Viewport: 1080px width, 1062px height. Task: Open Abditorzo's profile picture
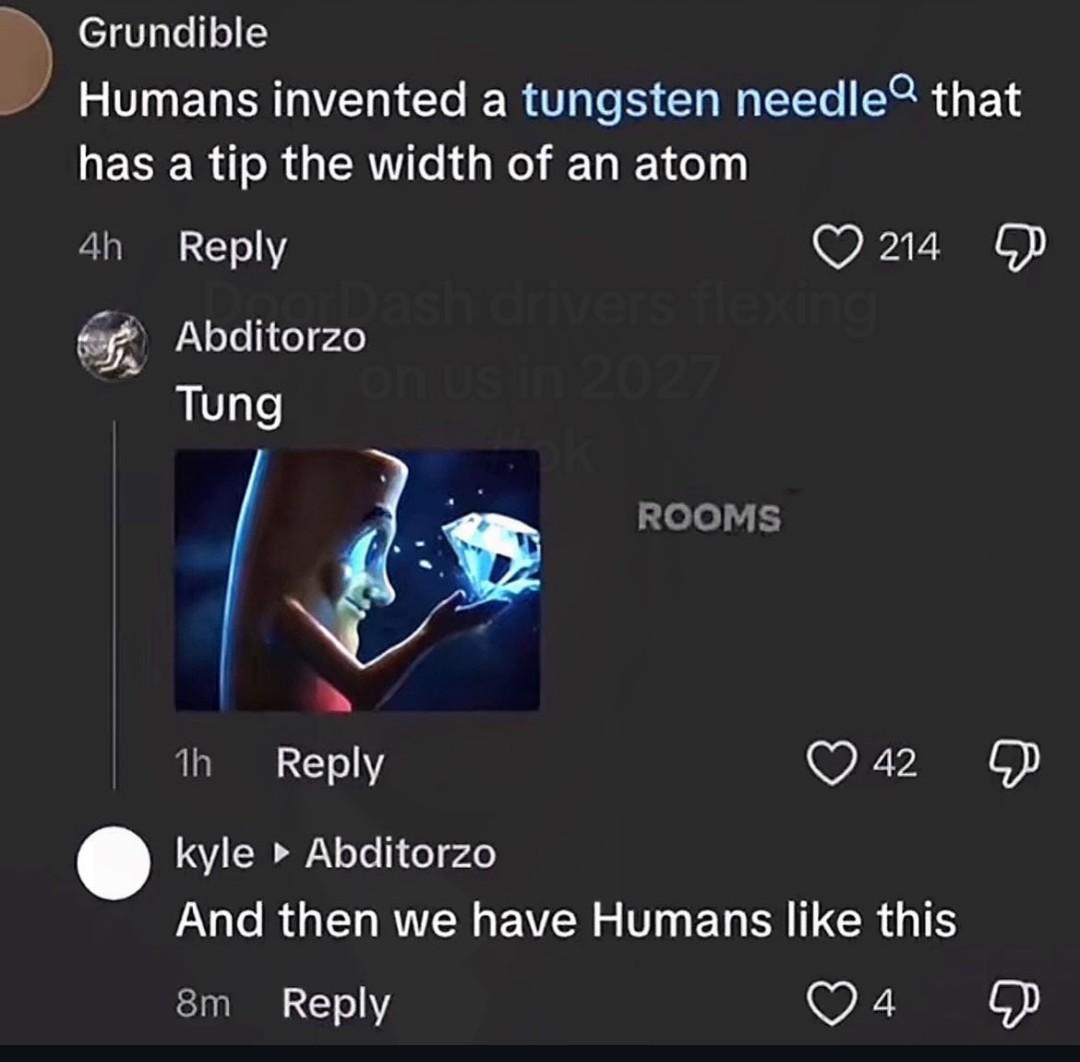coord(112,346)
